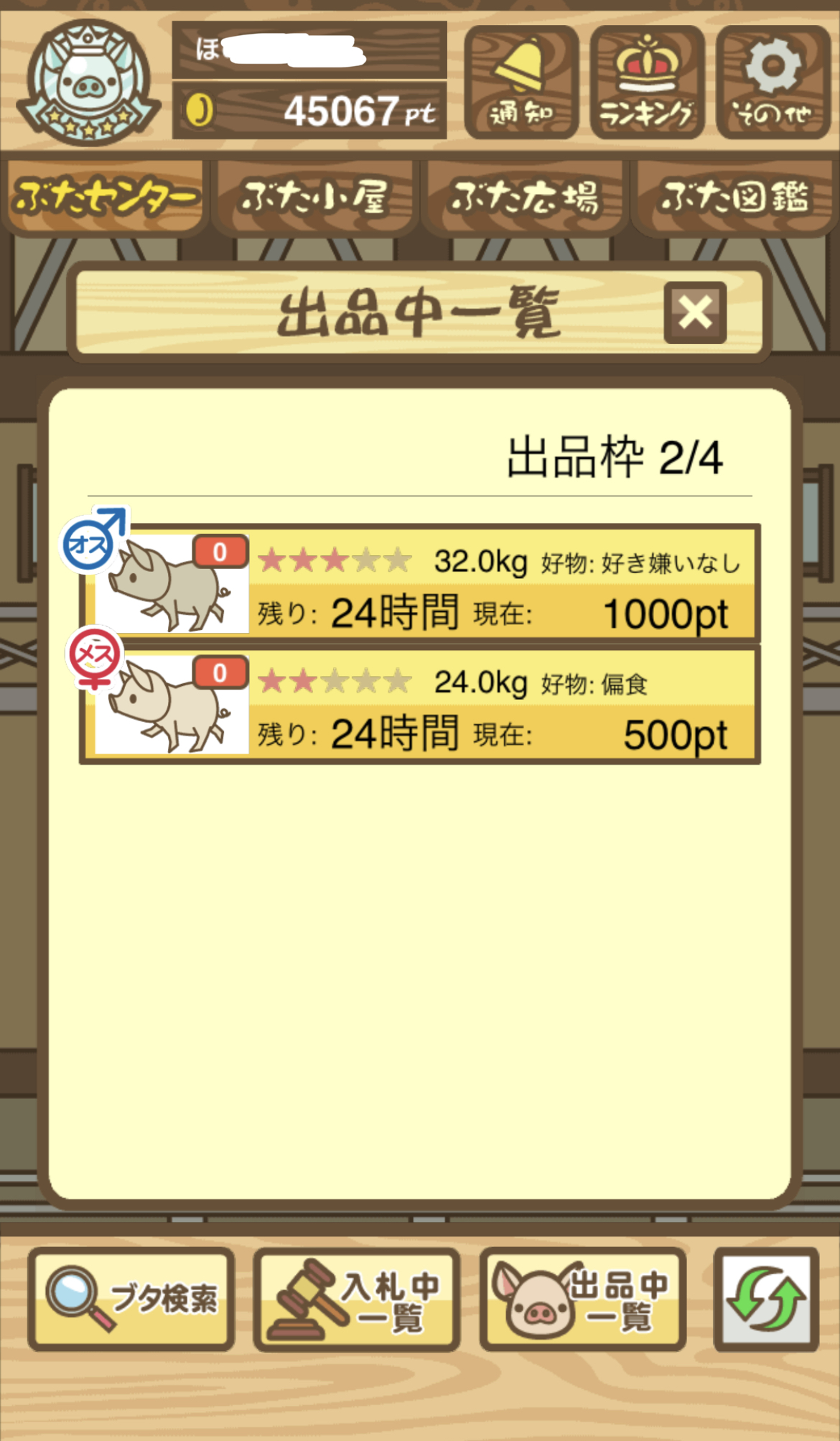Image resolution: width=840 pixels, height=1441 pixels.
Task: Open the ランキング crown button
Action: [x=647, y=82]
